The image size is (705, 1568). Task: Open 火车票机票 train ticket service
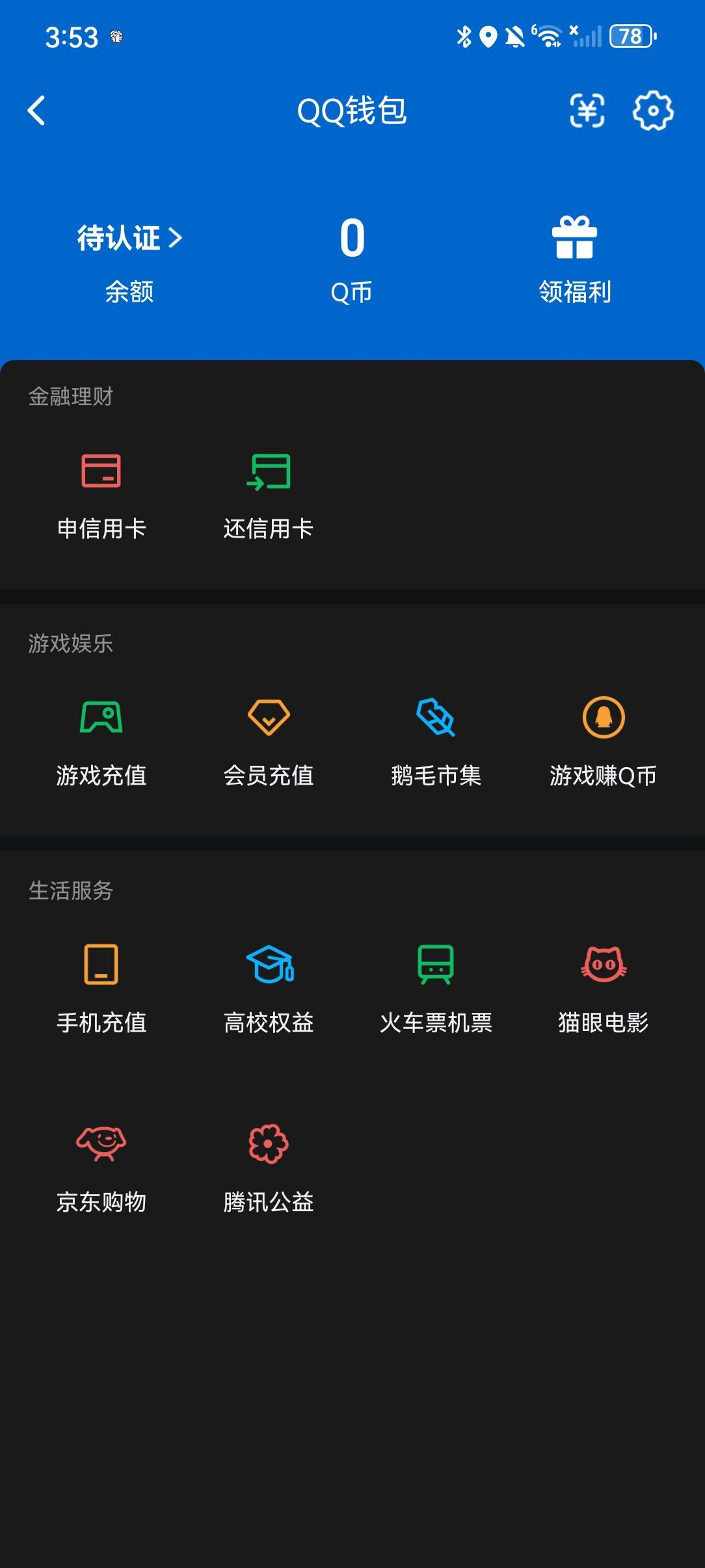click(436, 968)
